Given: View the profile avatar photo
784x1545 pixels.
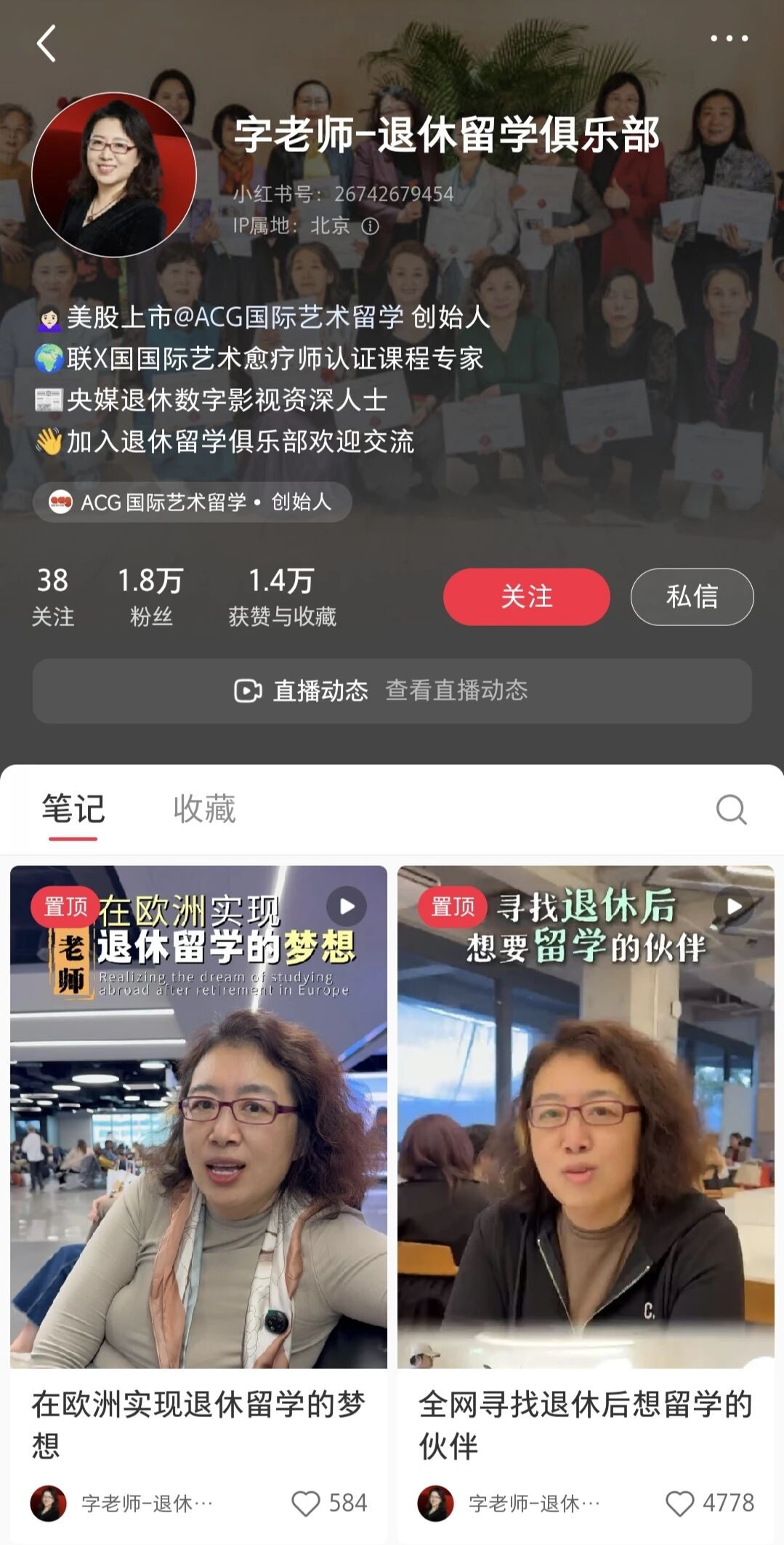Looking at the screenshot, I should [x=114, y=174].
